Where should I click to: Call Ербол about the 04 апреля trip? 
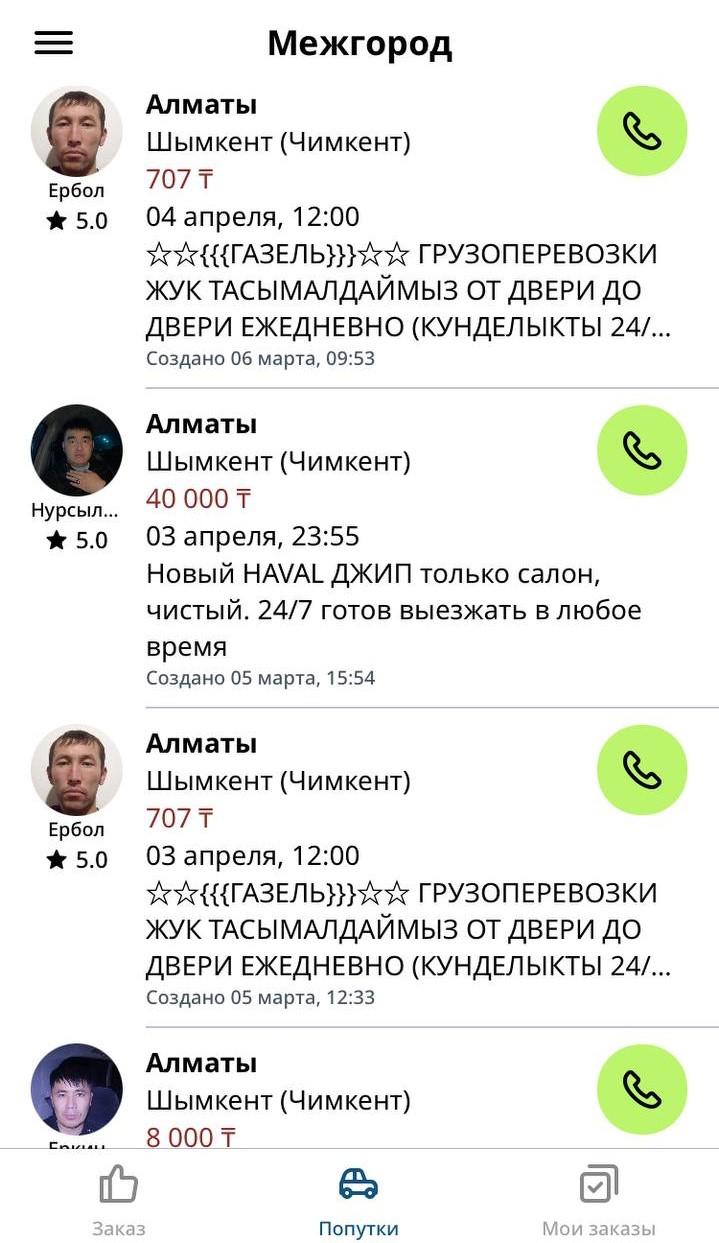coord(642,131)
